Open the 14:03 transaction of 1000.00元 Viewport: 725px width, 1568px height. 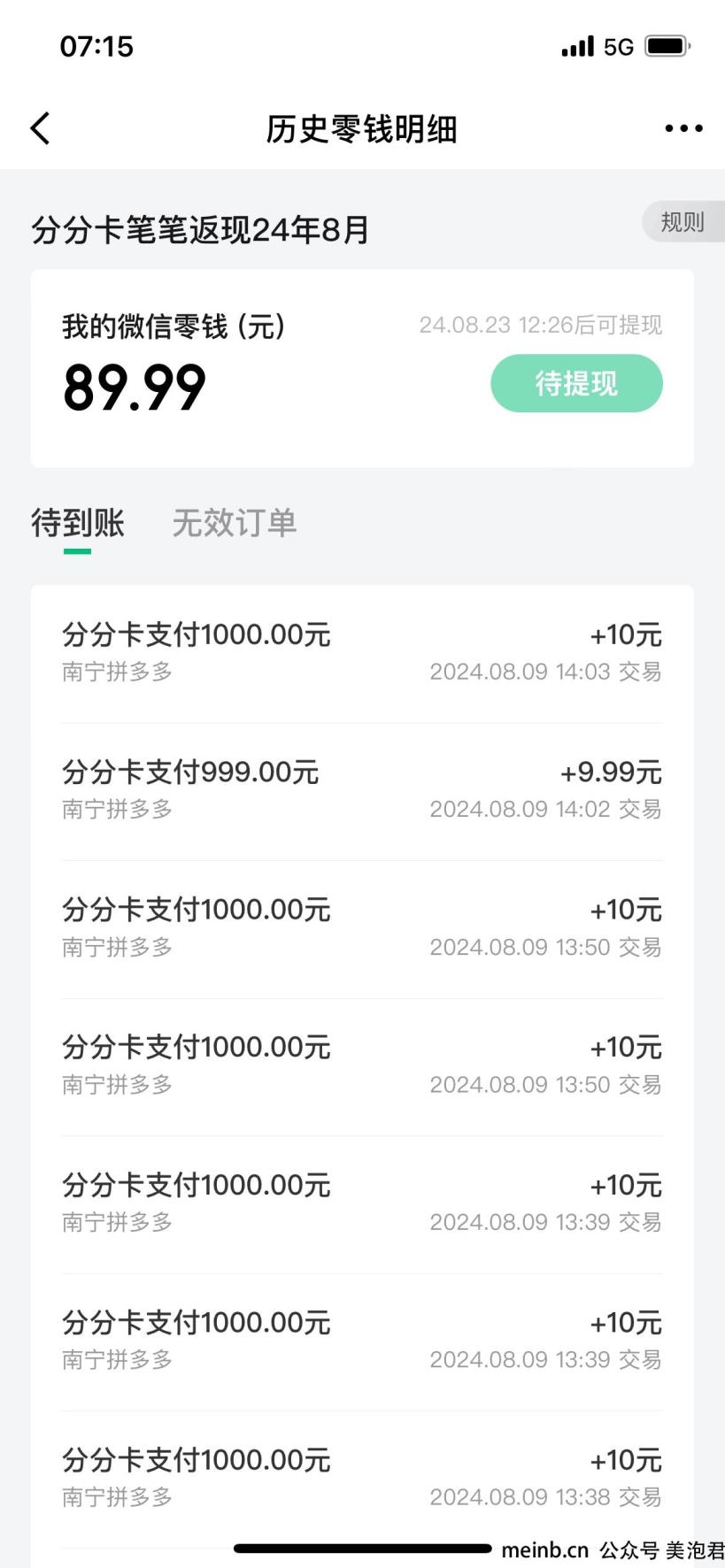[362, 654]
